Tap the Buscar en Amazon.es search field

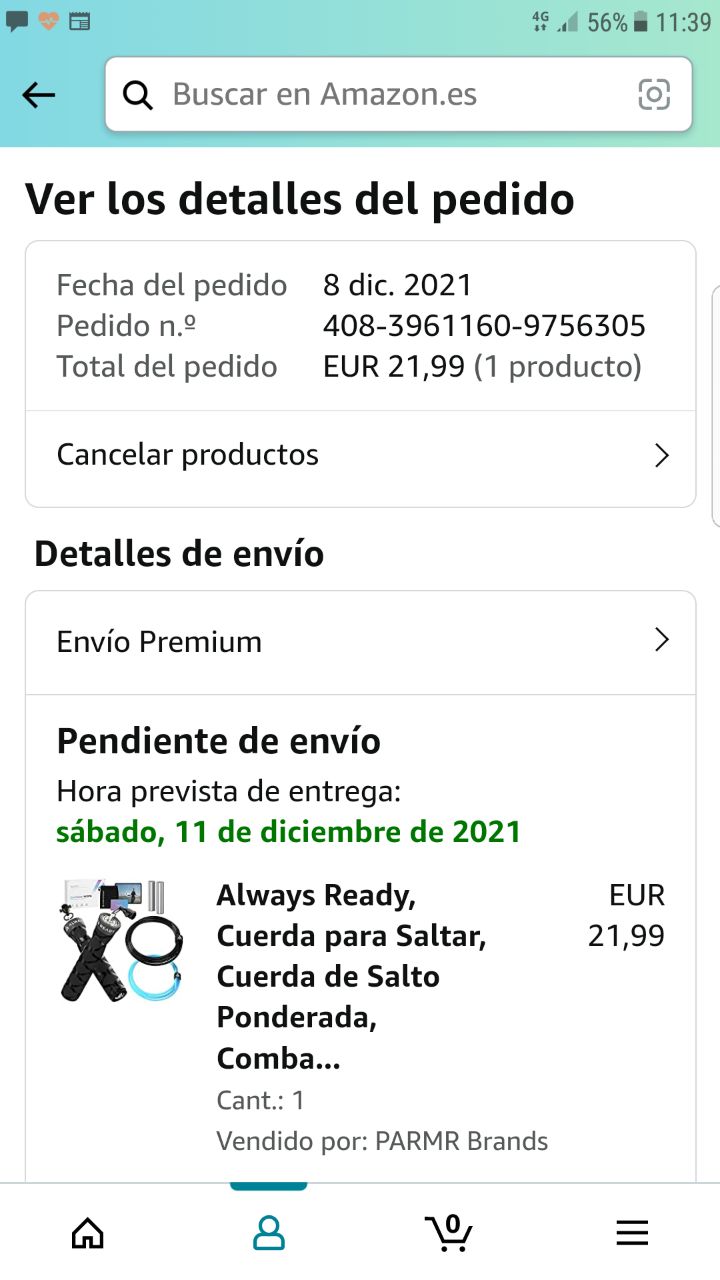[380, 95]
